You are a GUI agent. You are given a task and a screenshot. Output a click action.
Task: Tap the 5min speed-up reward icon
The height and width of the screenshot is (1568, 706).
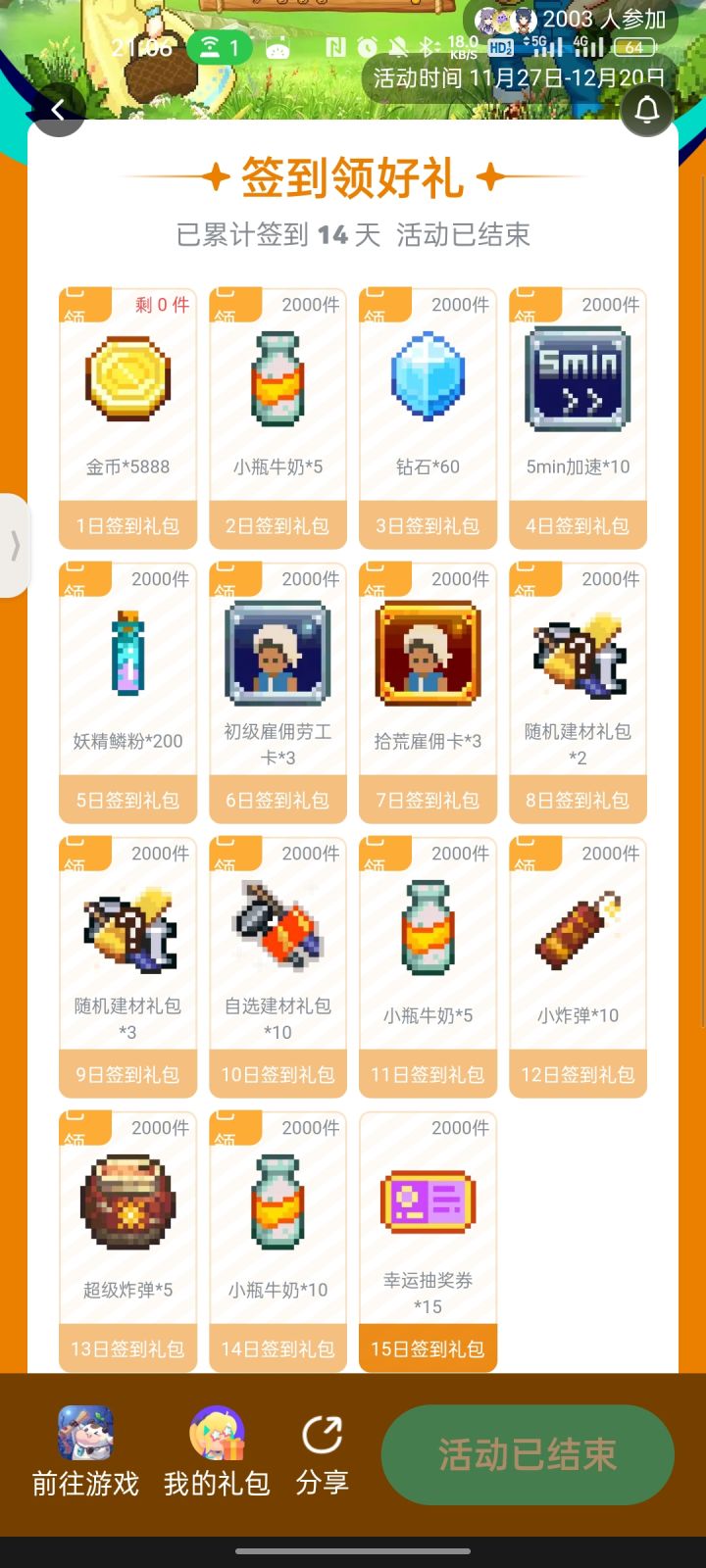click(x=578, y=377)
